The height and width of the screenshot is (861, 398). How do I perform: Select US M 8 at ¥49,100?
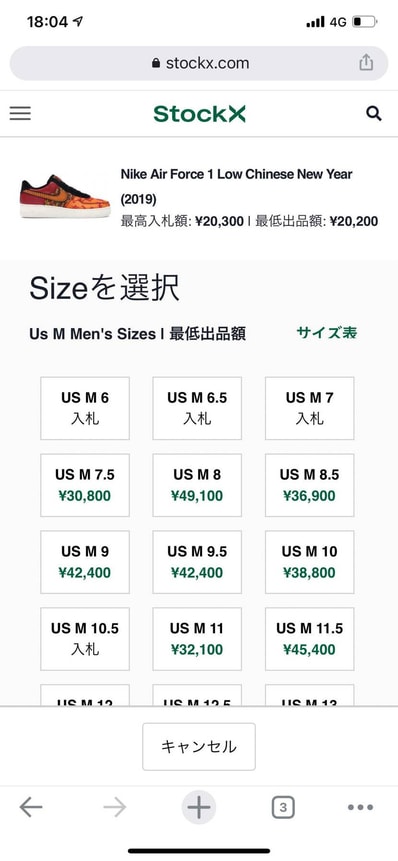tap(197, 485)
